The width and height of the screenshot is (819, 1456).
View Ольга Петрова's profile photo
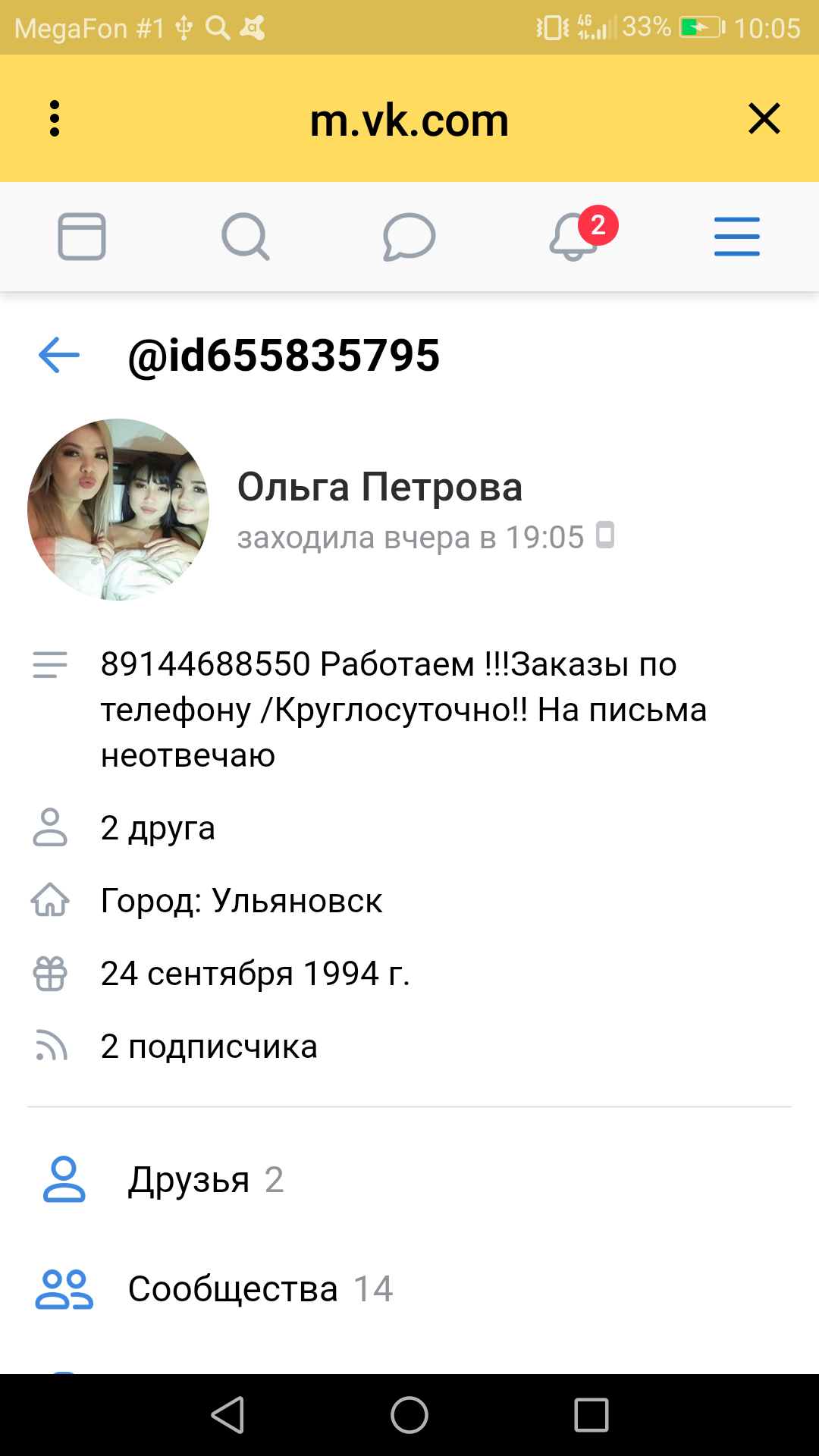[x=118, y=510]
